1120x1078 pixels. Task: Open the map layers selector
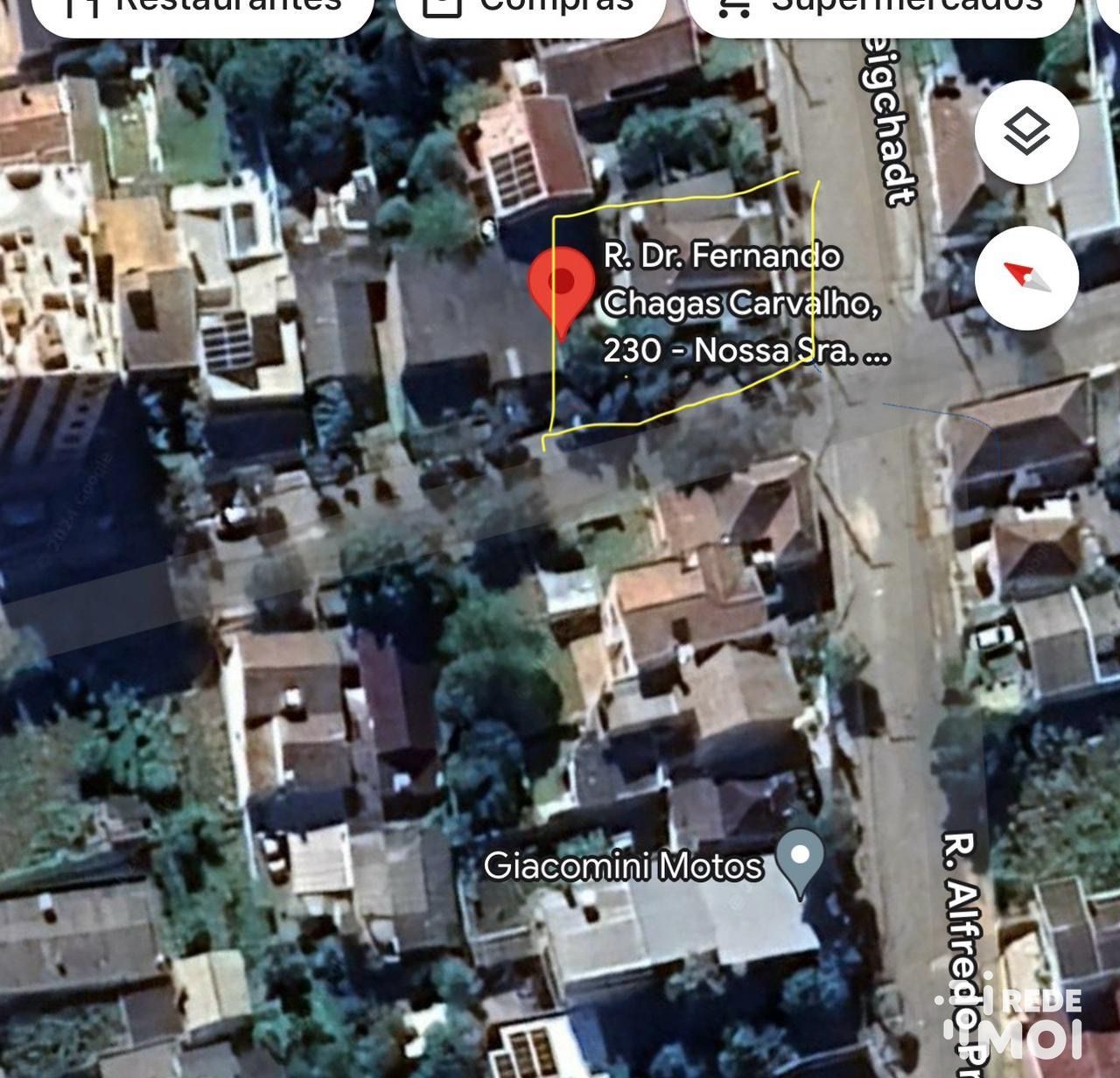(1026, 133)
